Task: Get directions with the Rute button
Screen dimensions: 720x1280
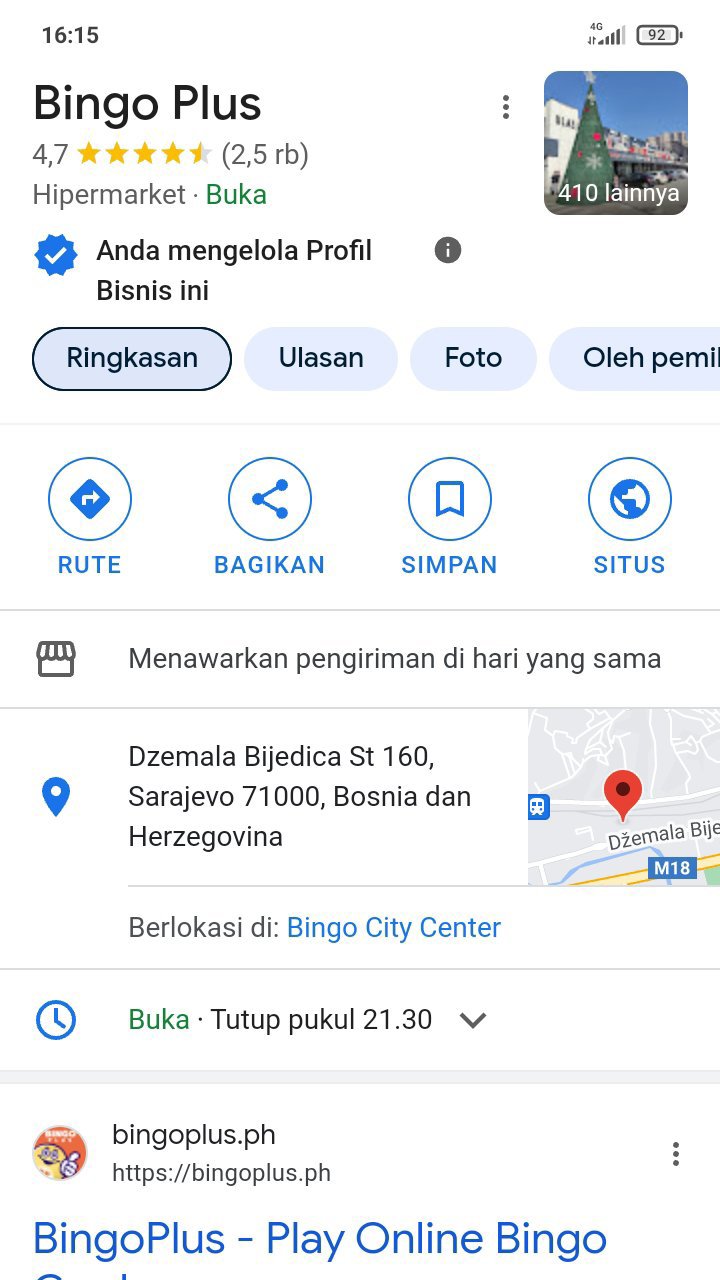Action: [x=90, y=499]
